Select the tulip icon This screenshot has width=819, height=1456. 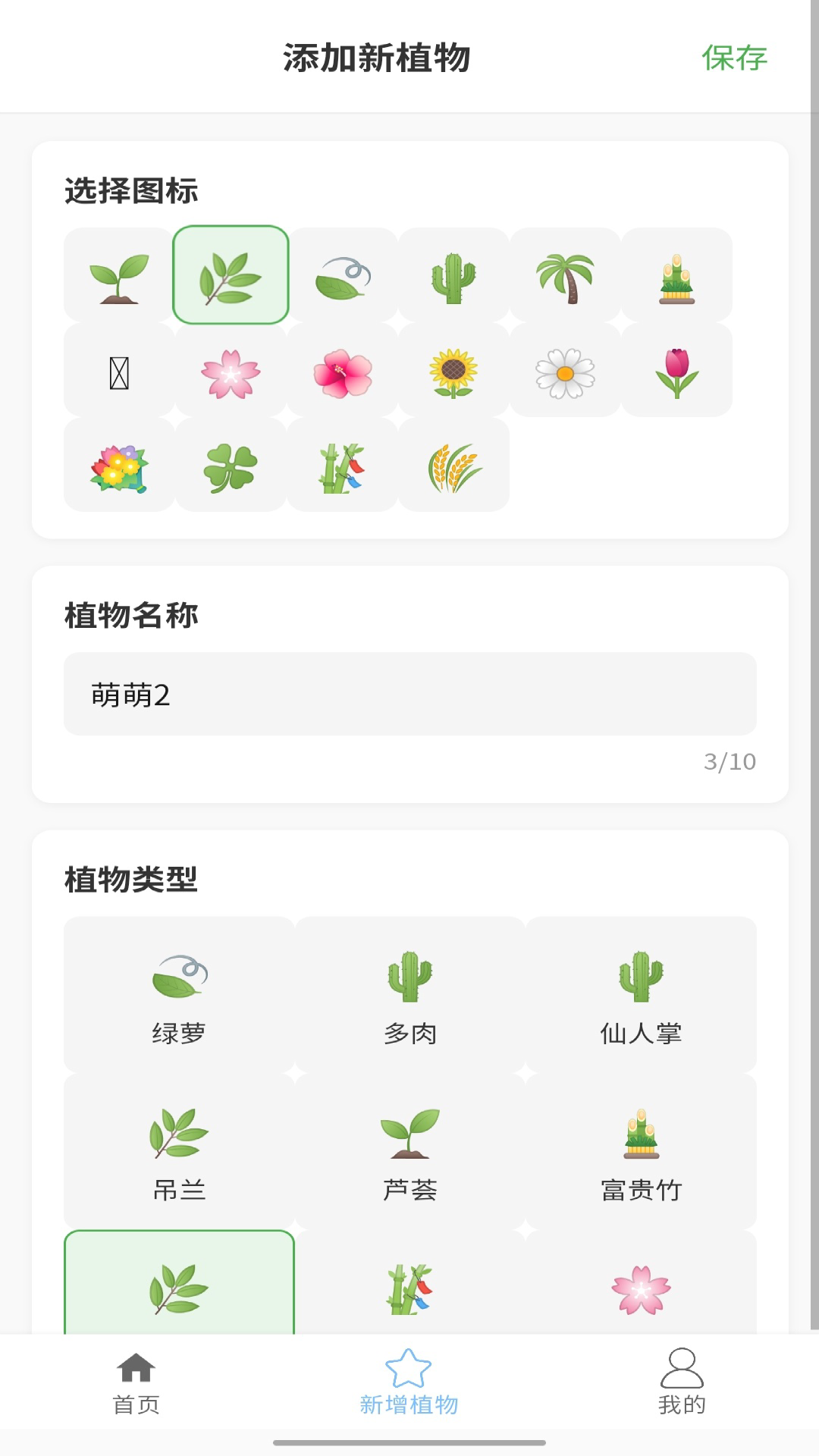[675, 372]
